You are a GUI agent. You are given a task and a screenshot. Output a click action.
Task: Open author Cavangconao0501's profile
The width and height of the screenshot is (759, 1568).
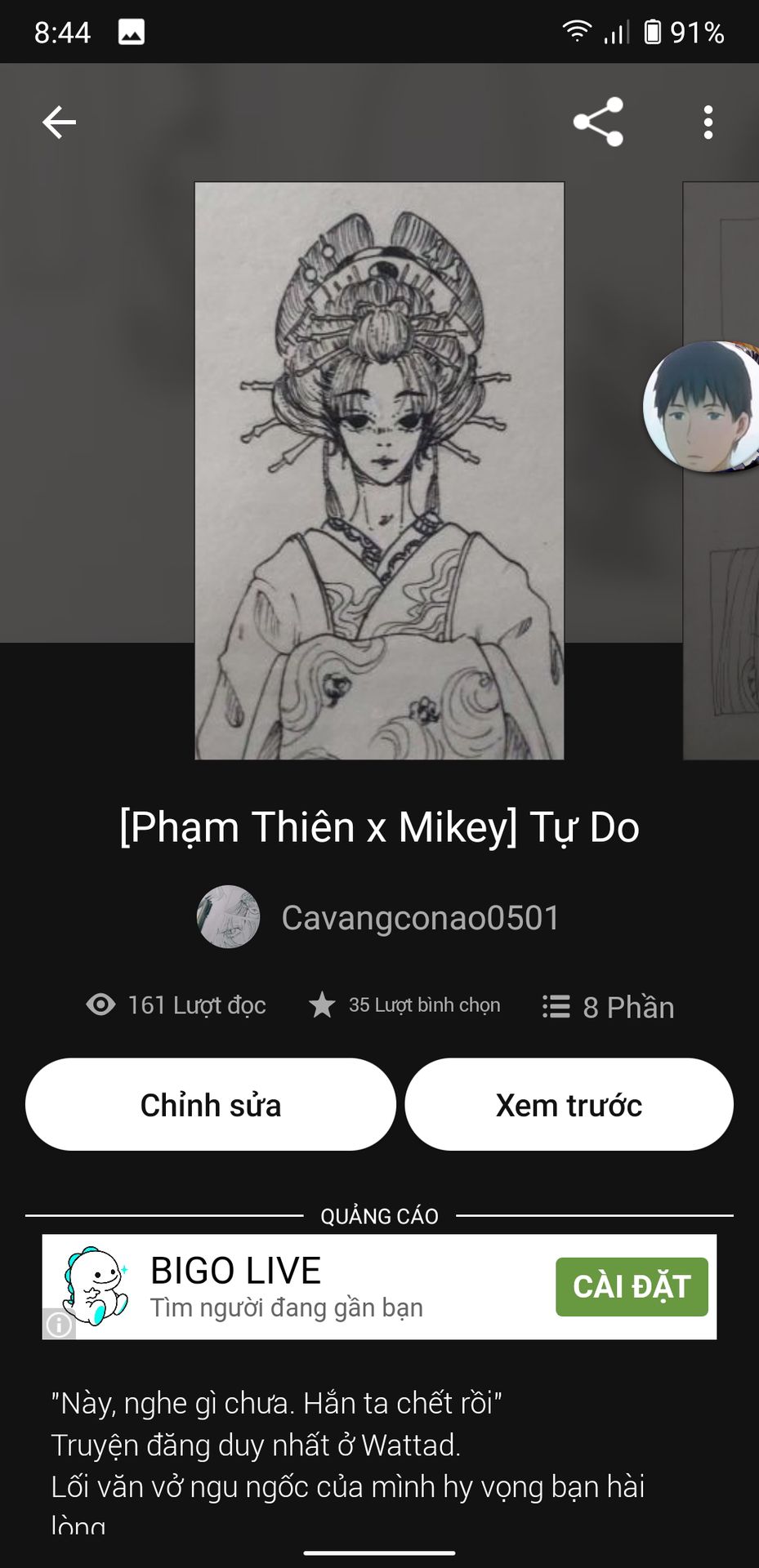[420, 918]
